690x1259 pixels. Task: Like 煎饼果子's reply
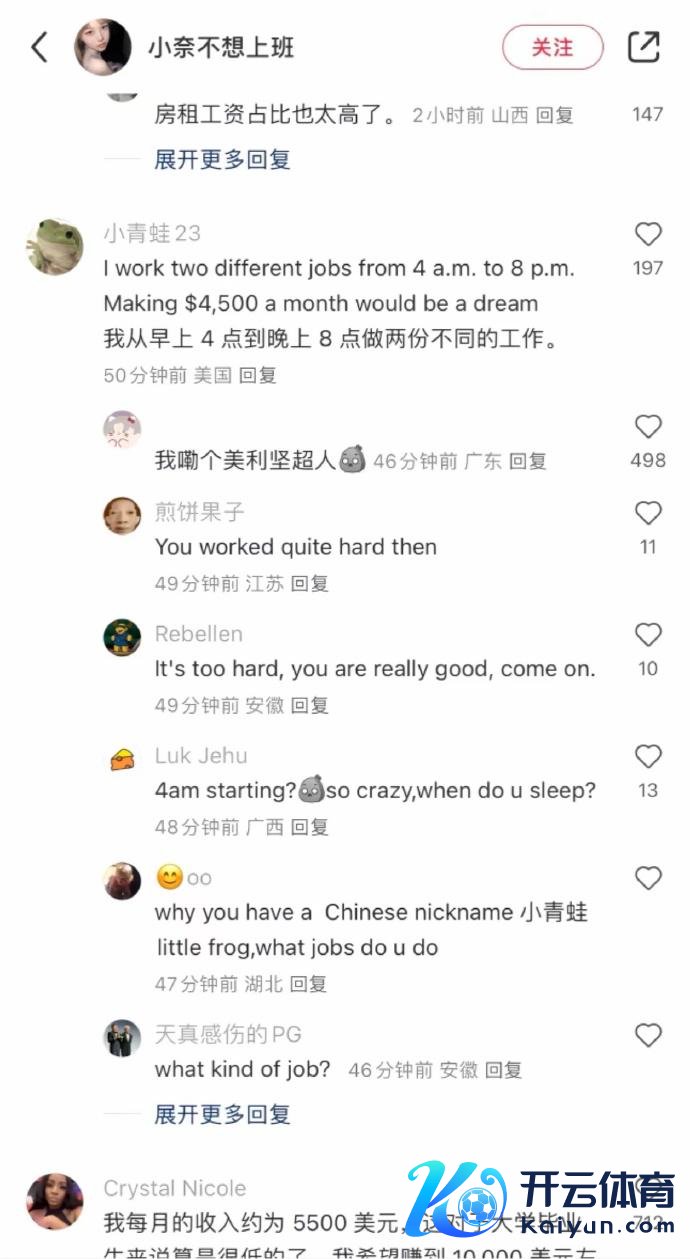648,514
